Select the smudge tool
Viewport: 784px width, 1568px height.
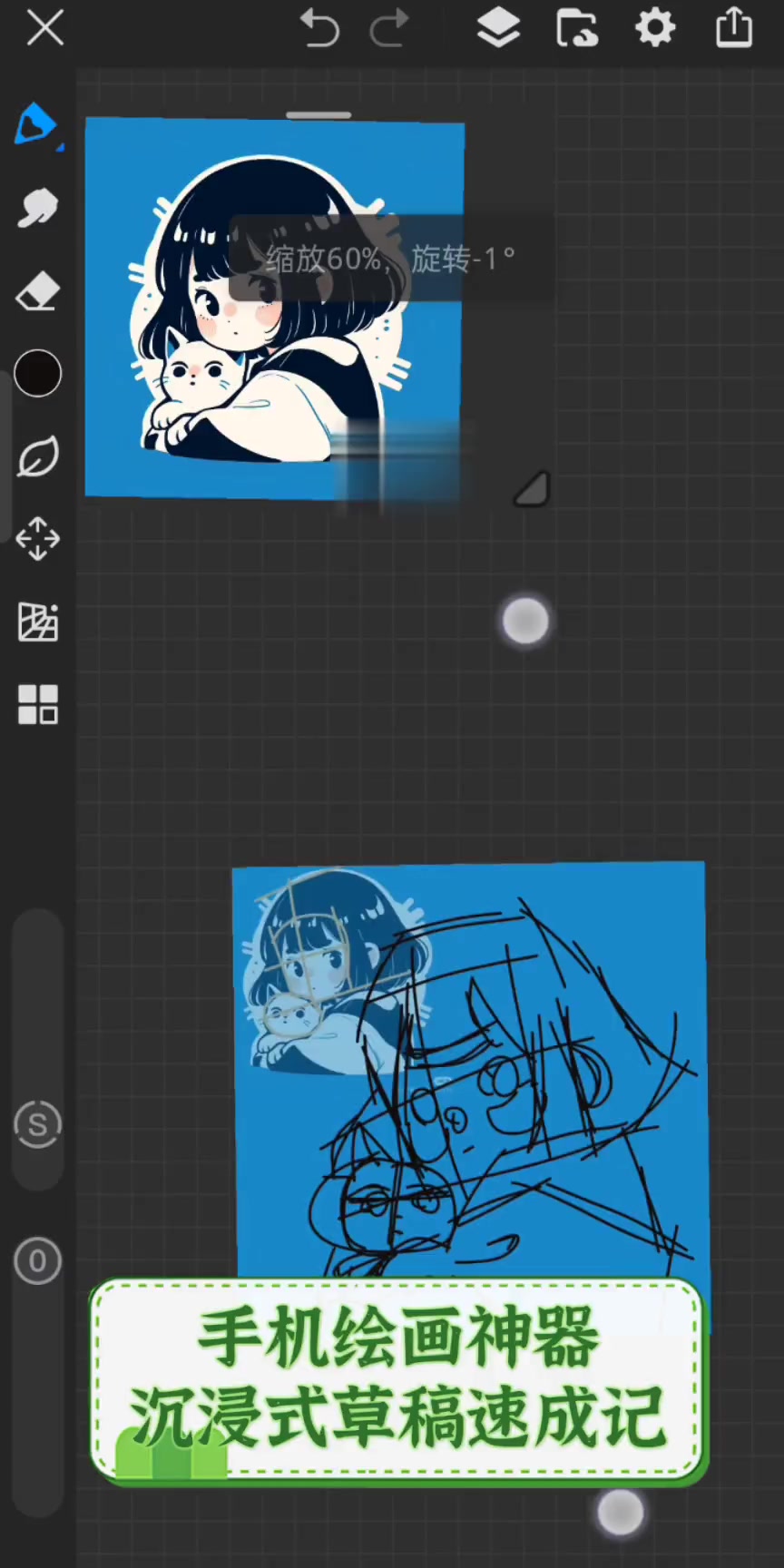(37, 209)
